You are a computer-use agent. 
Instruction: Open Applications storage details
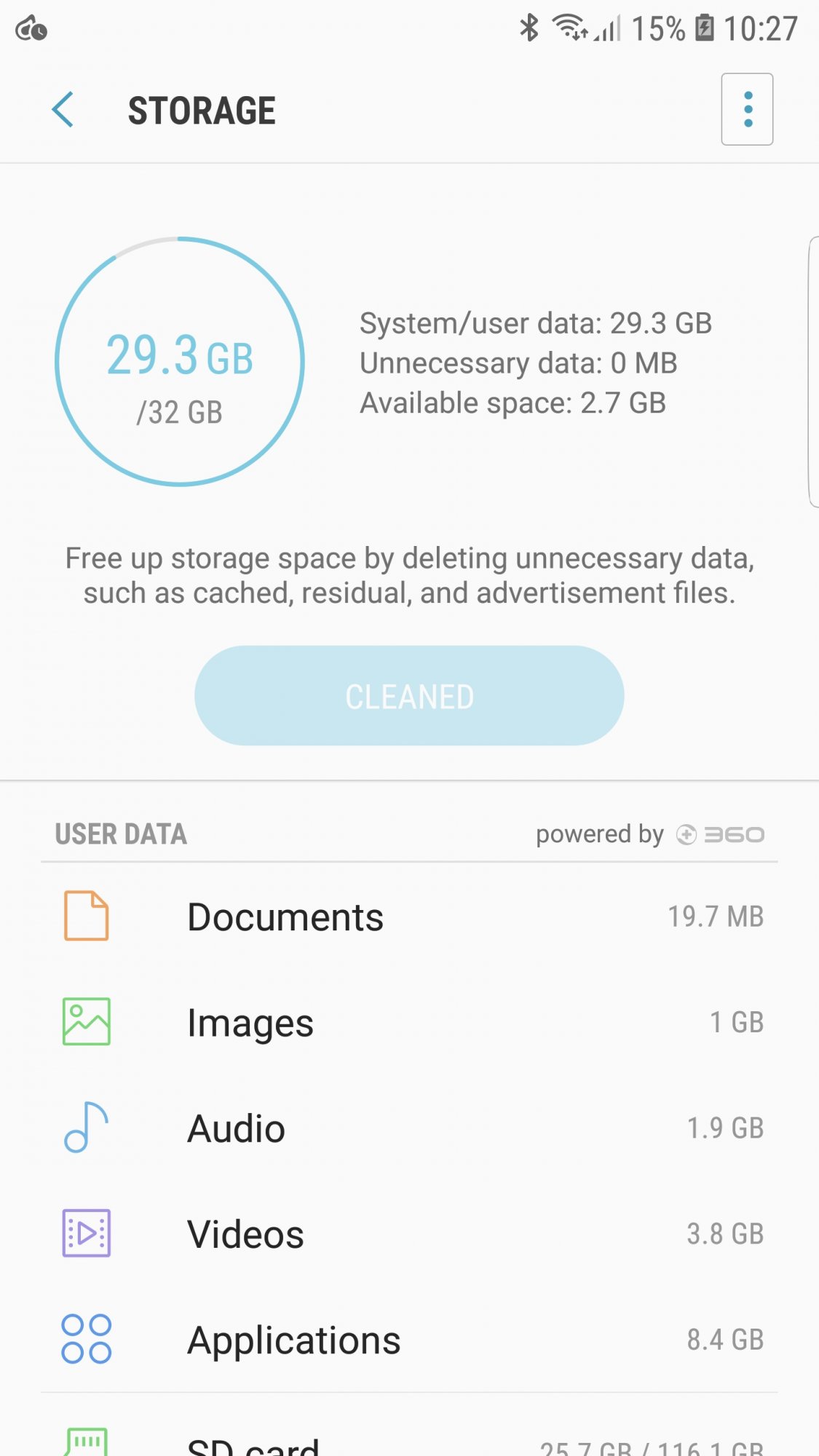(x=409, y=1339)
